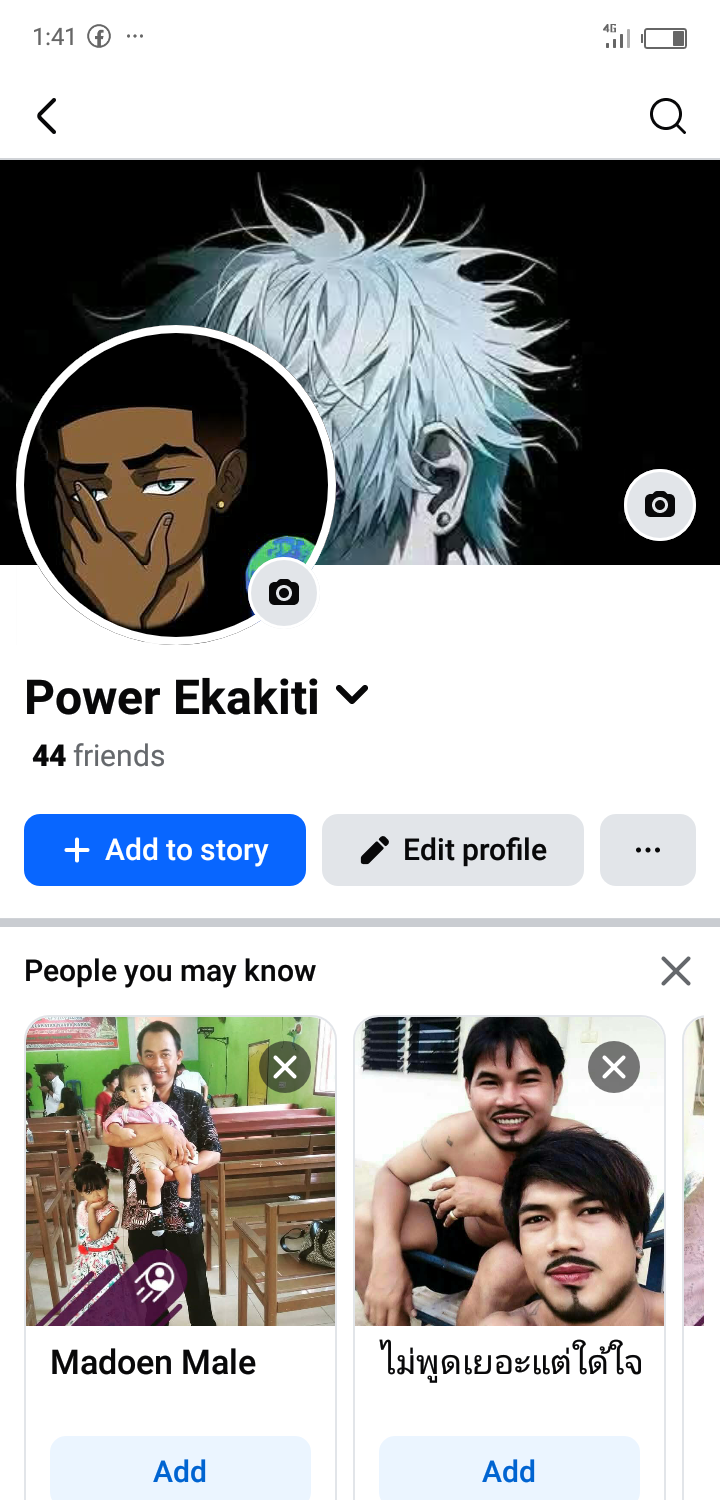This screenshot has height=1500, width=720.
Task: Add ไม่พูดเยอะแต่ได้ใจ as a friend
Action: (509, 1468)
